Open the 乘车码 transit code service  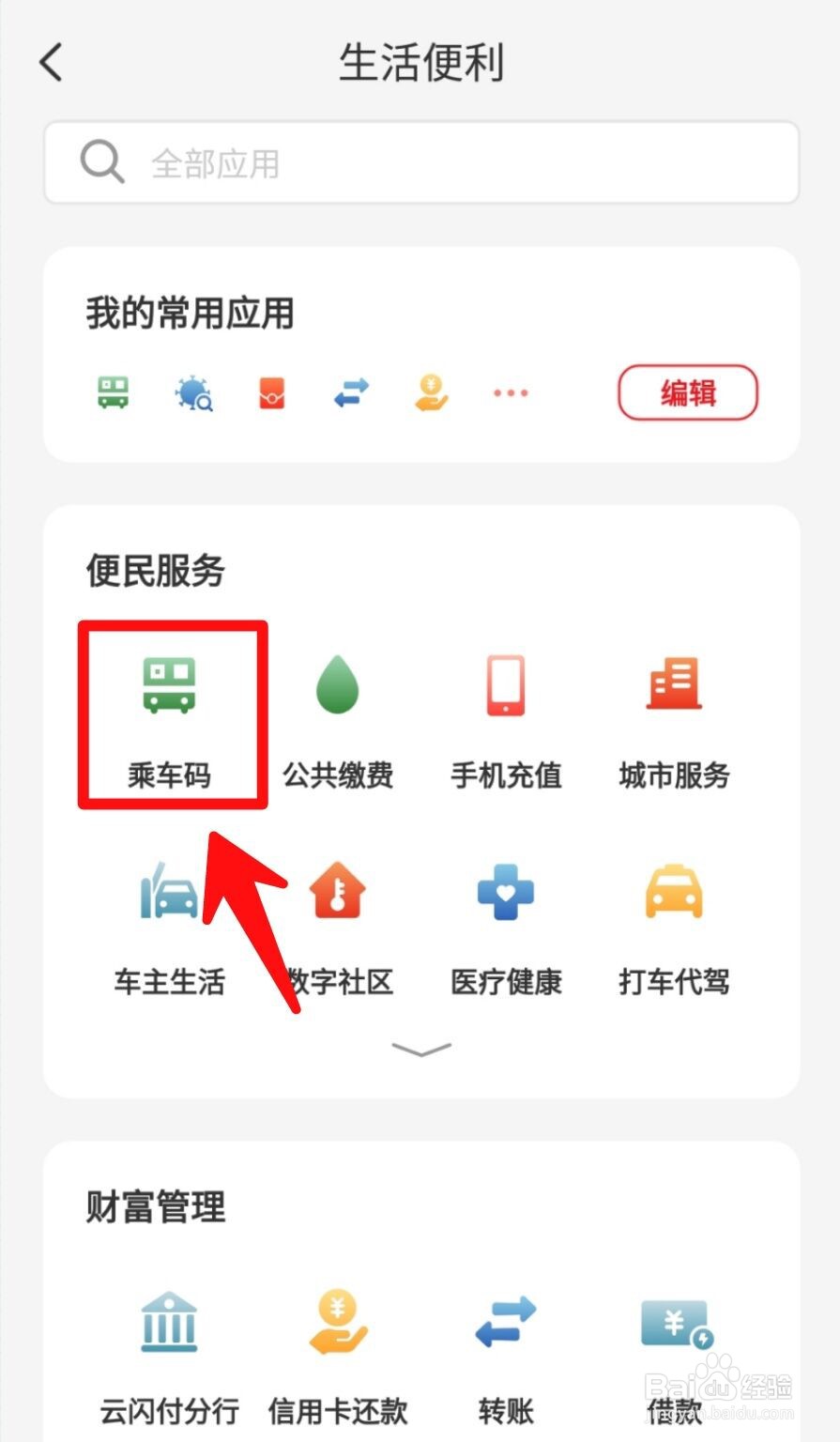coord(169,713)
